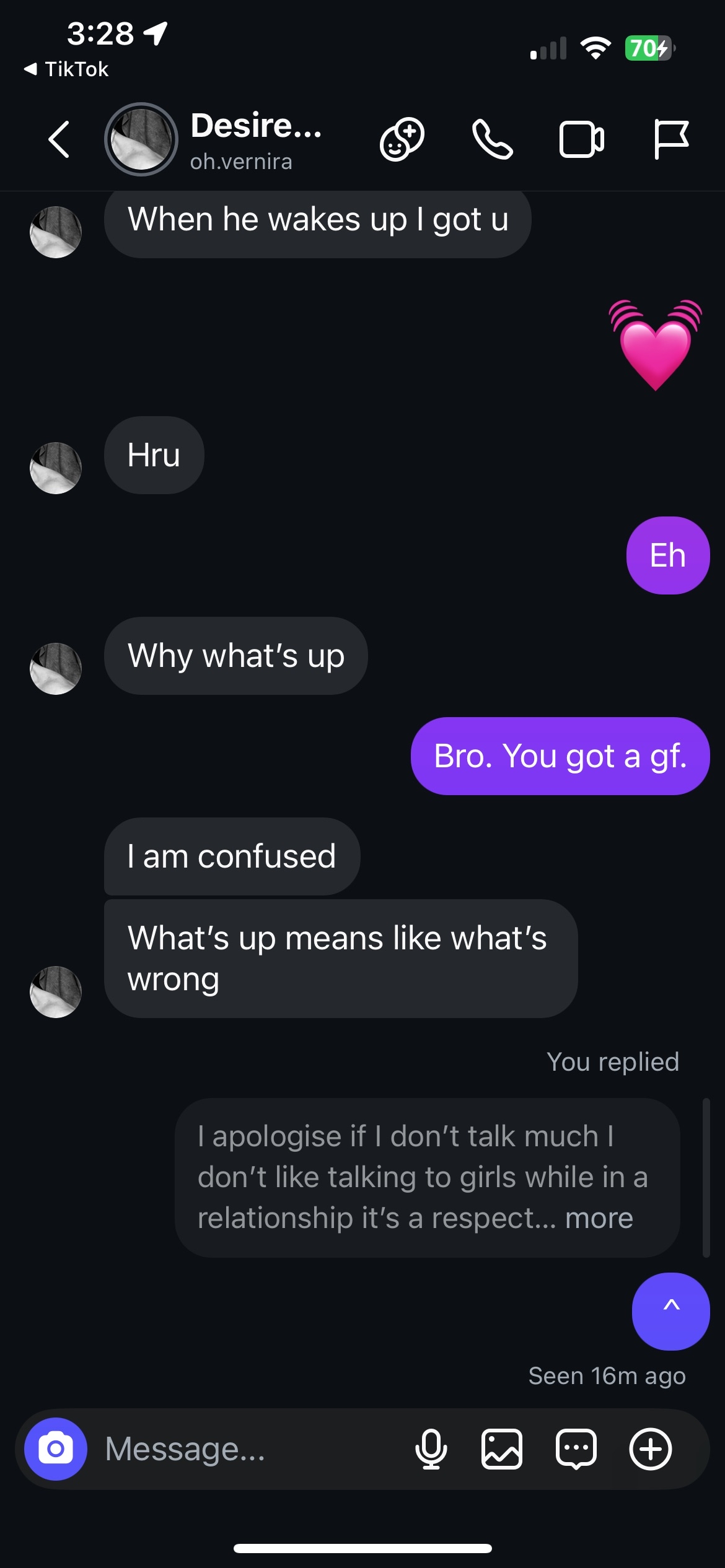Open the quick replies bubble icon
Viewport: 725px width, 1568px height.
tap(576, 1448)
